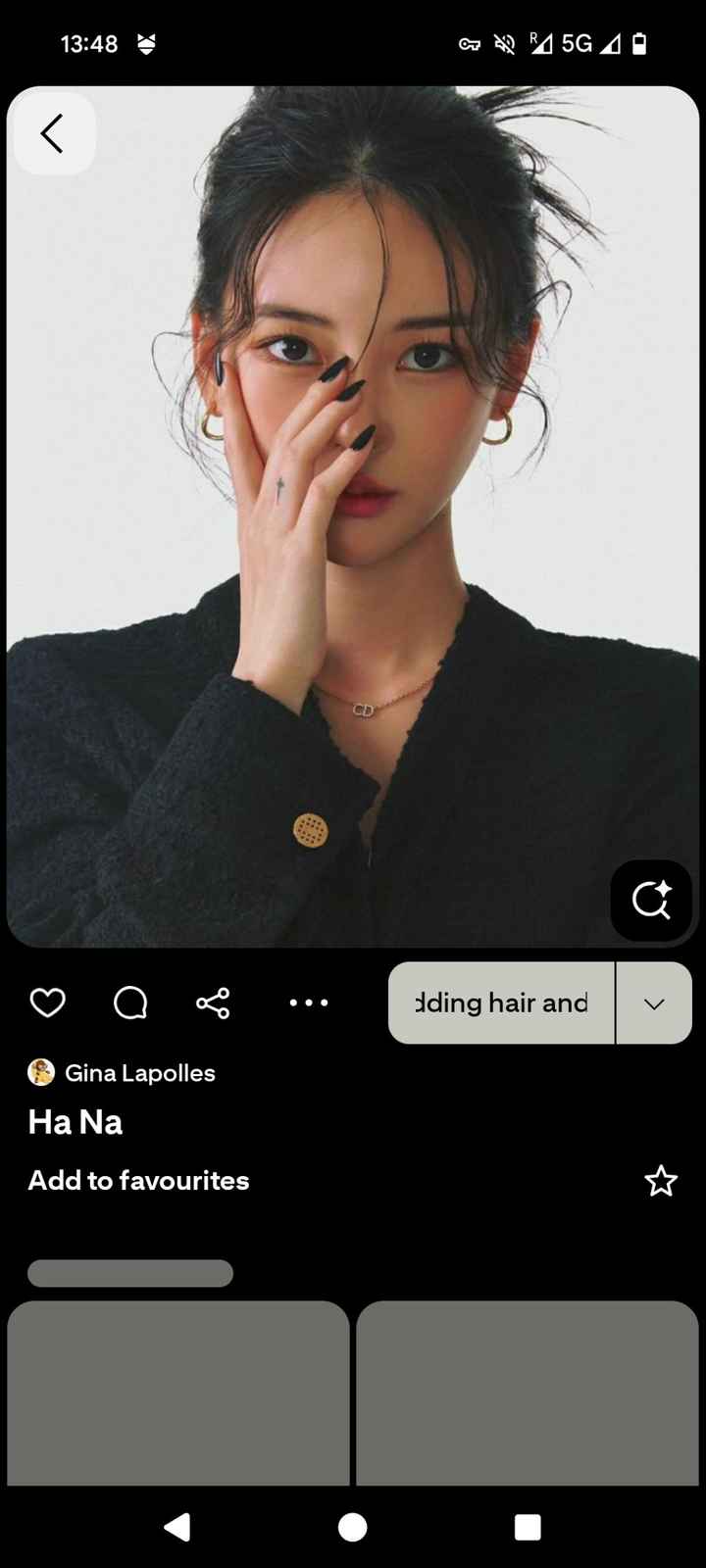This screenshot has height=1568, width=706.
Task: Go back using the arrow over the photo
Action: click(54, 133)
